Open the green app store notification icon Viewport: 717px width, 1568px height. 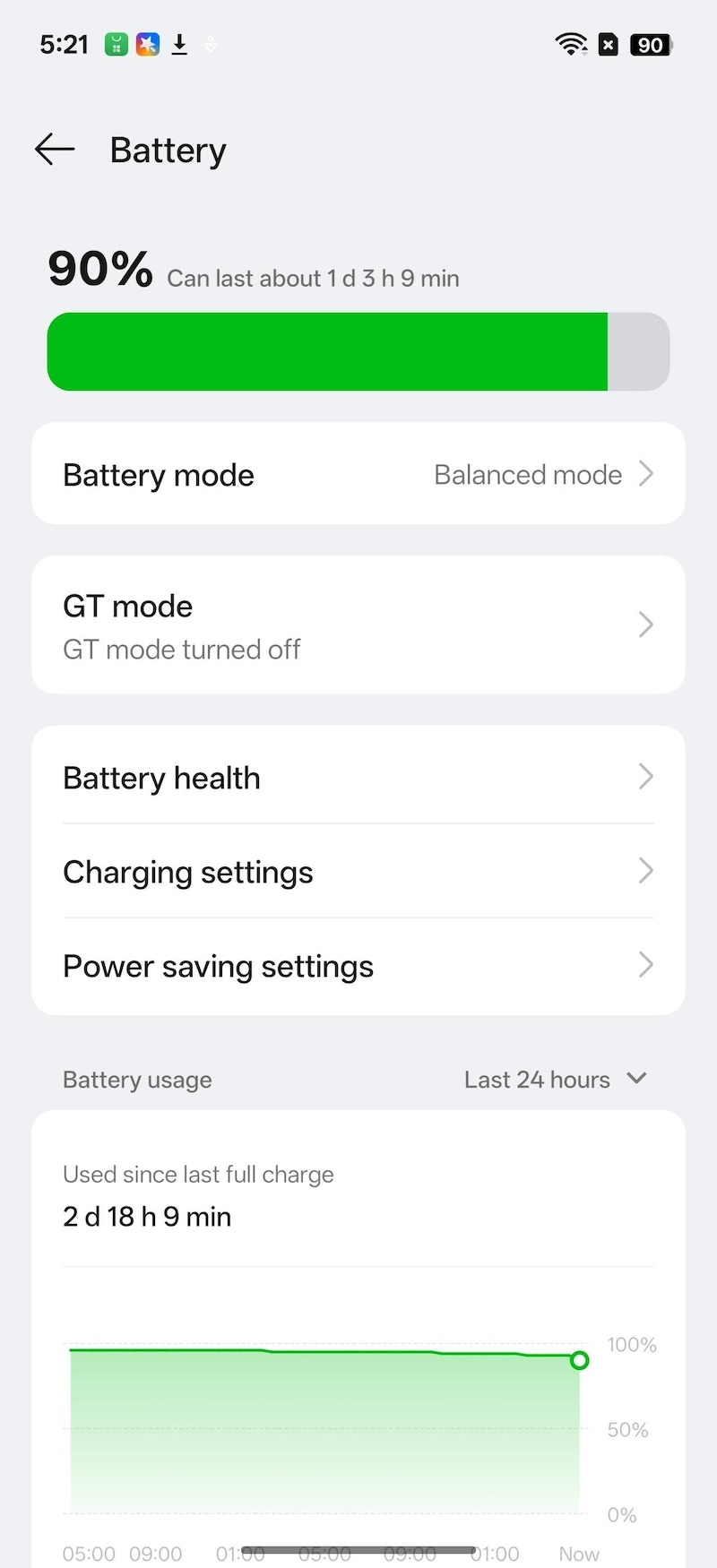pyautogui.click(x=117, y=43)
